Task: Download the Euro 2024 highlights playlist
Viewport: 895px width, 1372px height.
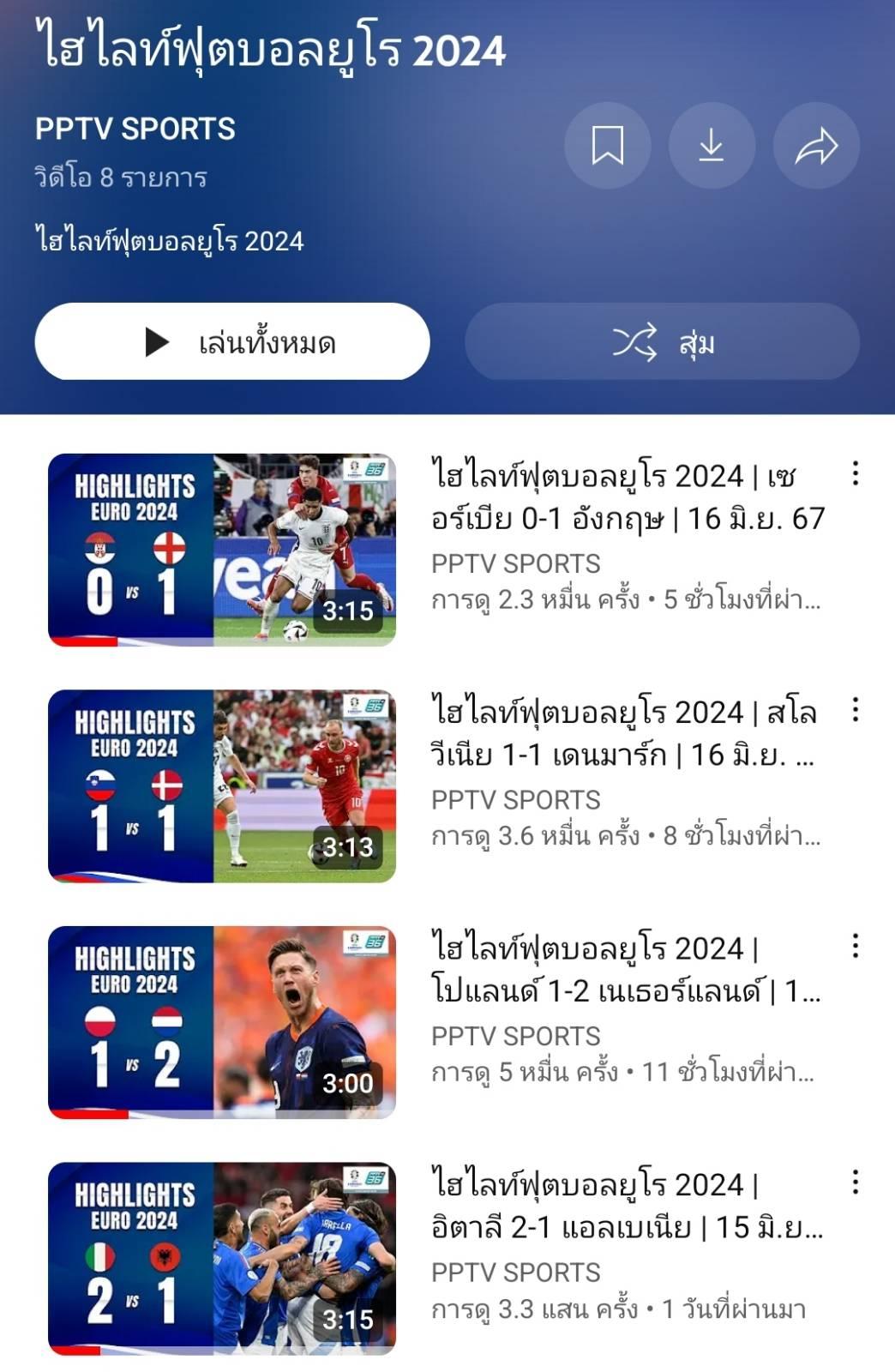Action: tap(712, 145)
